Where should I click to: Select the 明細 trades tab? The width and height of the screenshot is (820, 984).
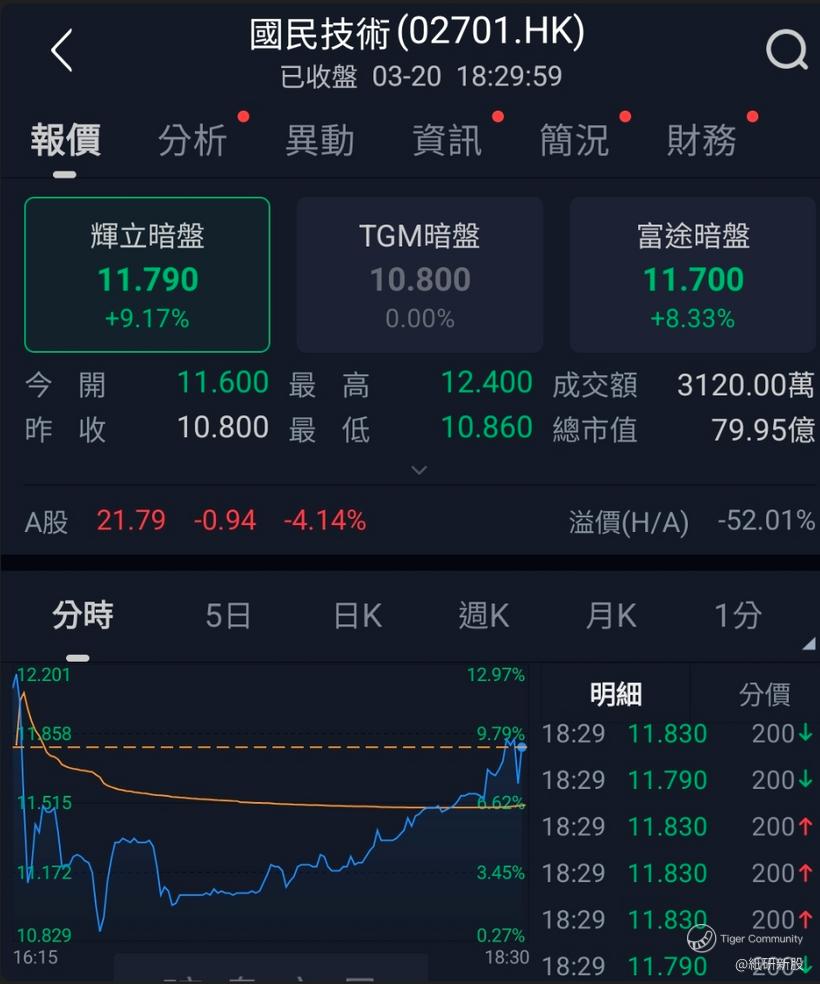(x=616, y=694)
